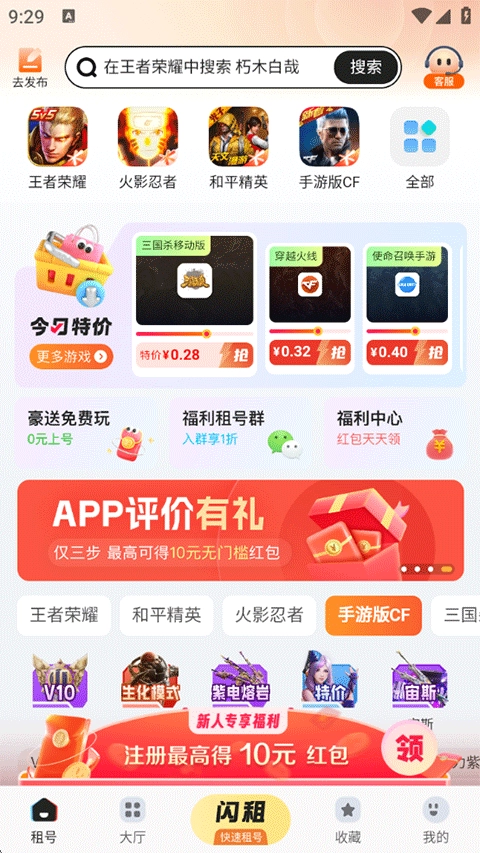Screen dimensions: 480x853
Task: Open the 和平精英 game icon
Action: pyautogui.click(x=238, y=148)
